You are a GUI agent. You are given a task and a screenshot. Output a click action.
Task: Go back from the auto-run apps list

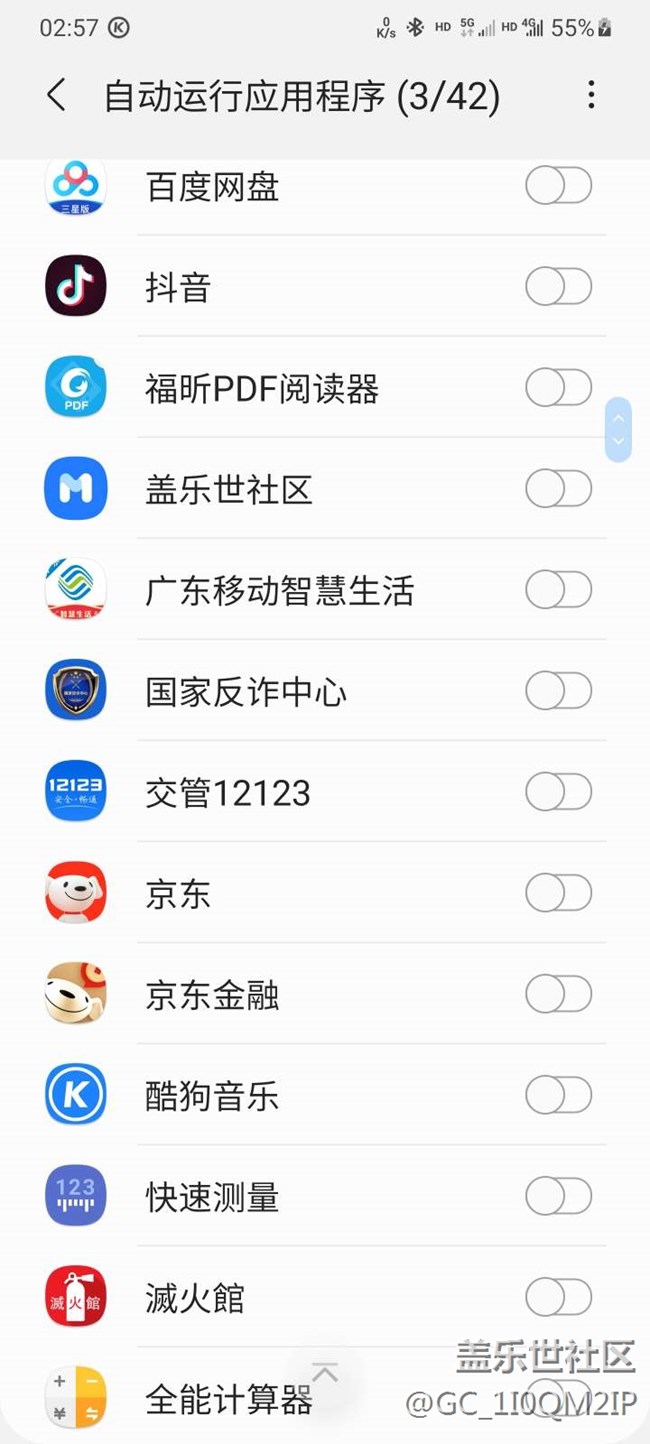click(x=57, y=96)
